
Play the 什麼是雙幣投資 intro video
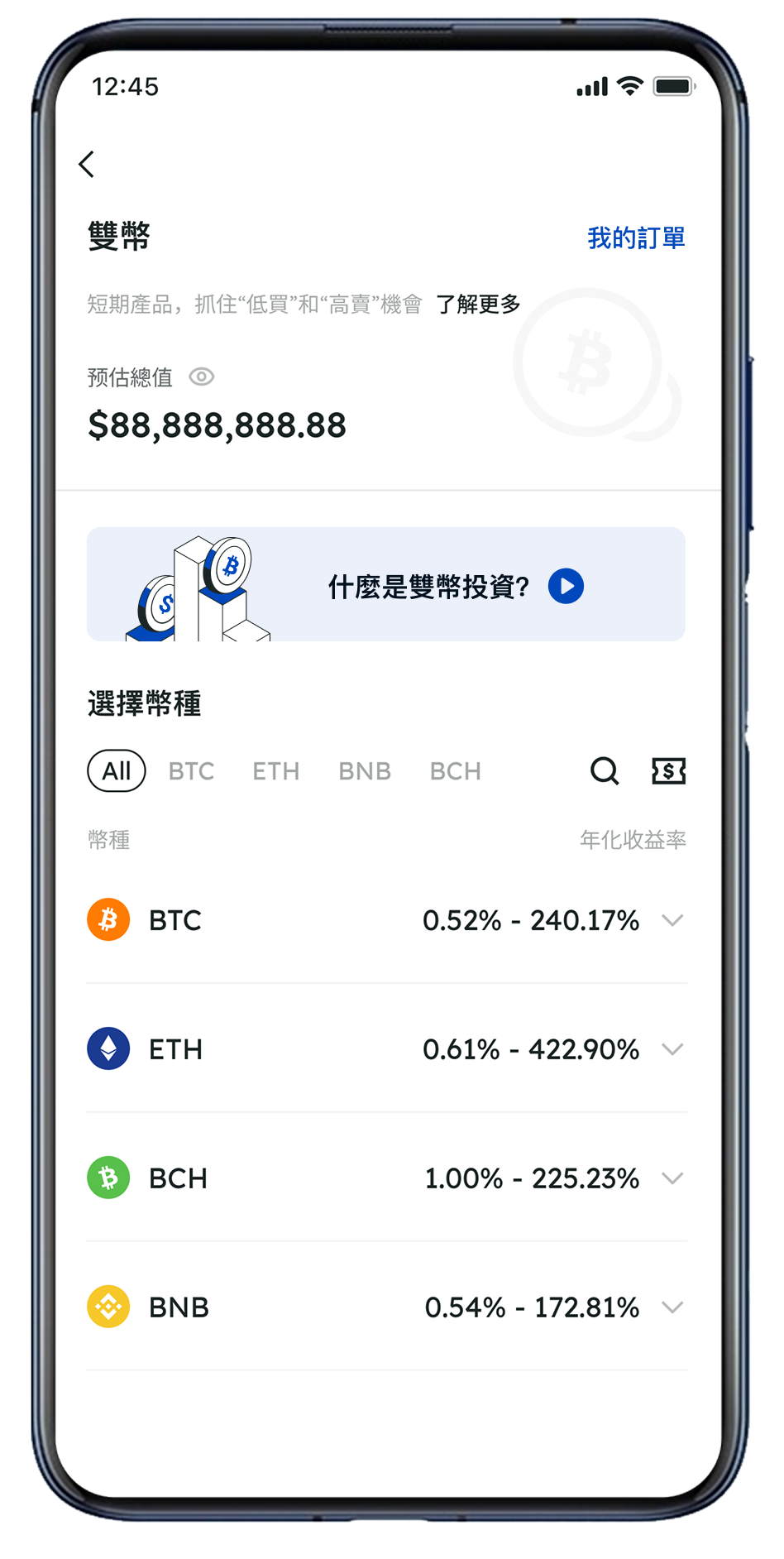(566, 587)
